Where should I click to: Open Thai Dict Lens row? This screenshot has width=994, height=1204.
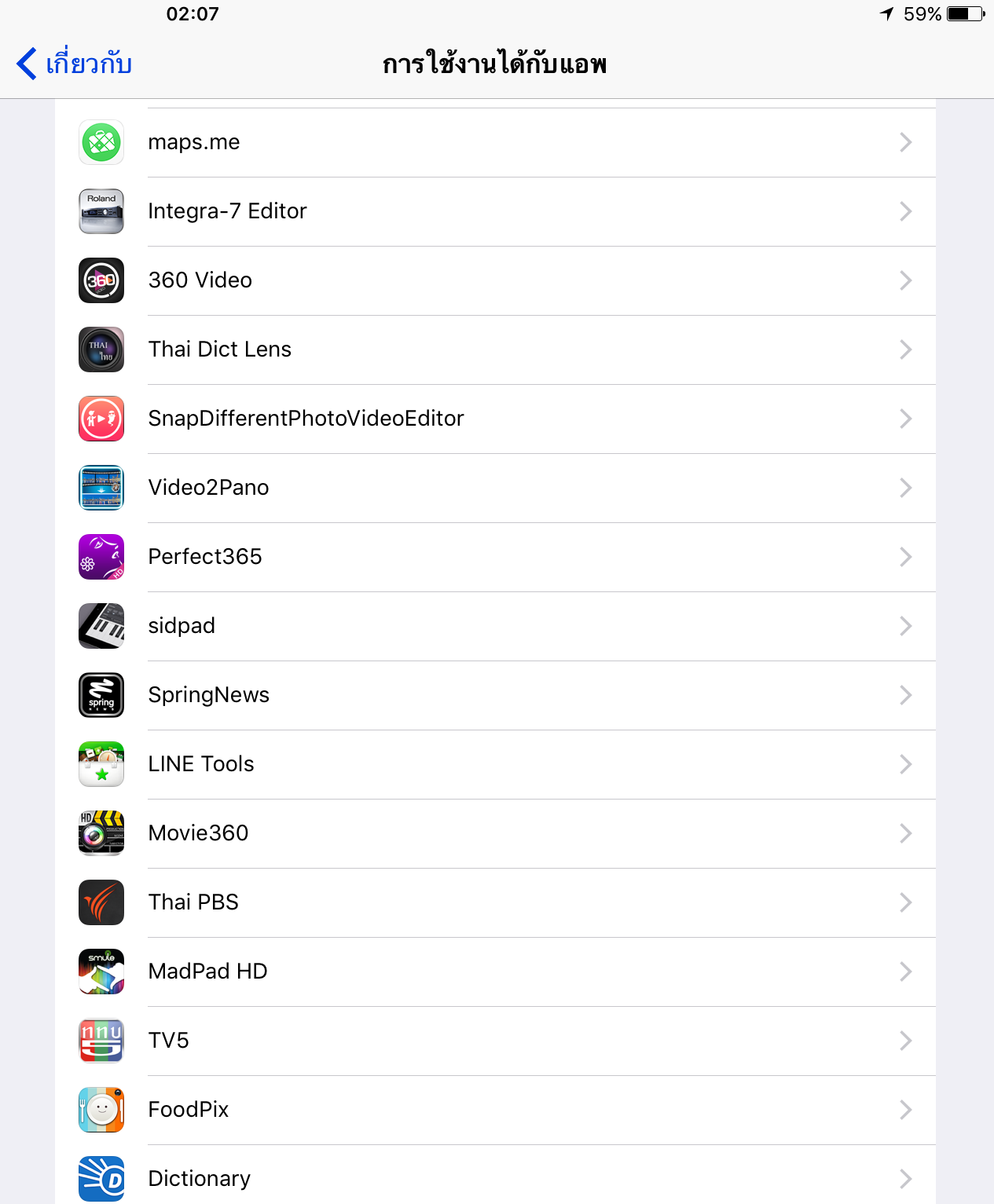coord(495,349)
